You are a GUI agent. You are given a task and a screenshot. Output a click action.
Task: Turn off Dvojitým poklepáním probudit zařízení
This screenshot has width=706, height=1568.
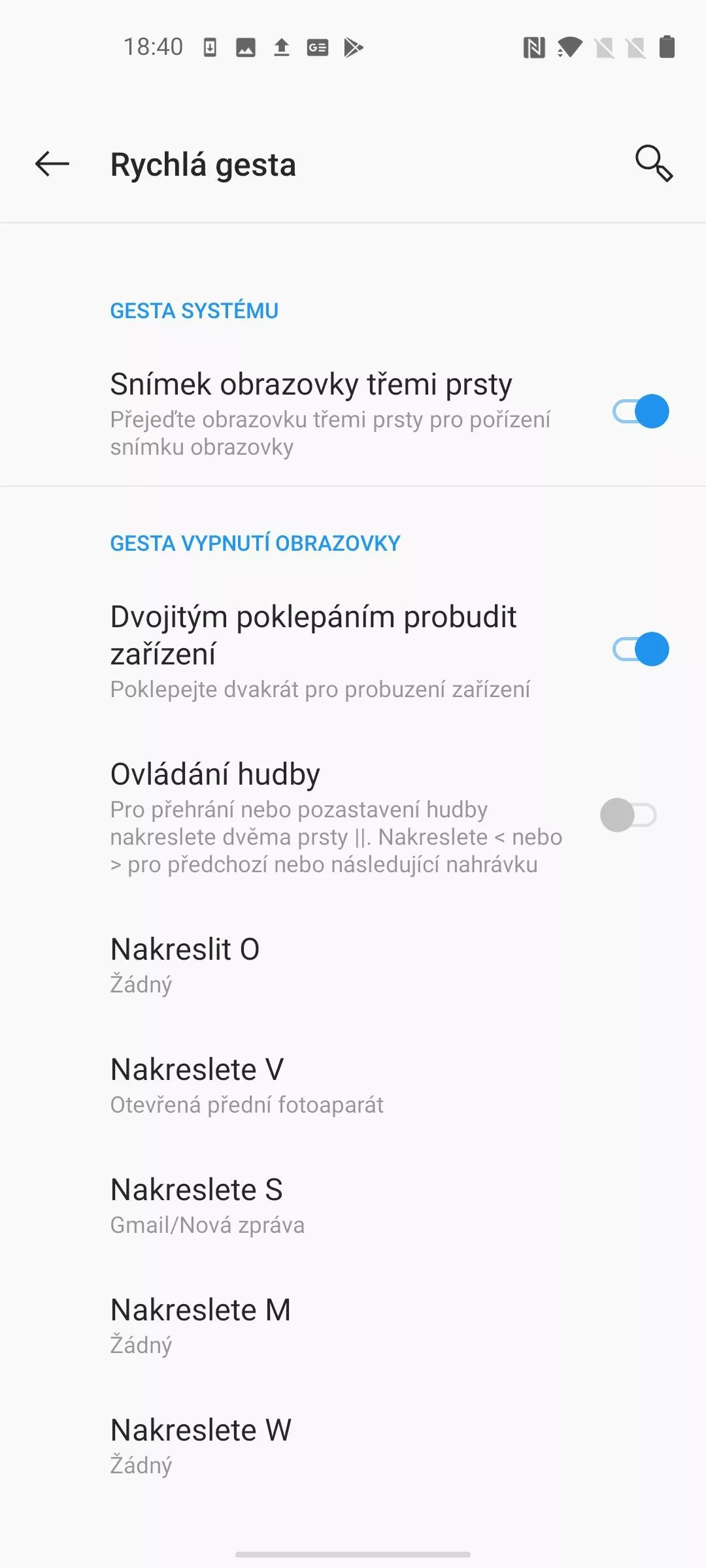[x=641, y=649]
